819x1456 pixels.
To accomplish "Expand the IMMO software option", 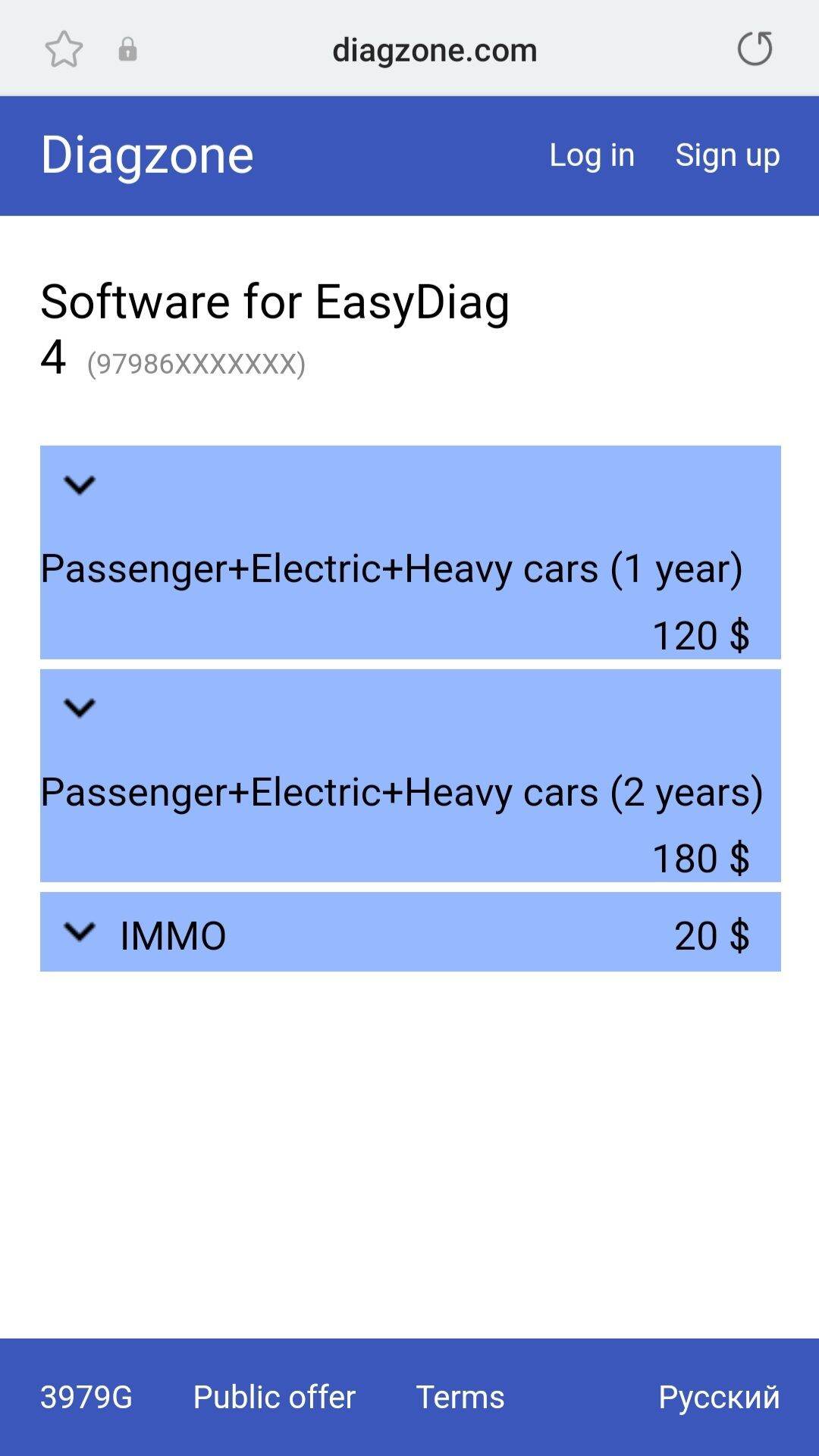I will [x=80, y=932].
